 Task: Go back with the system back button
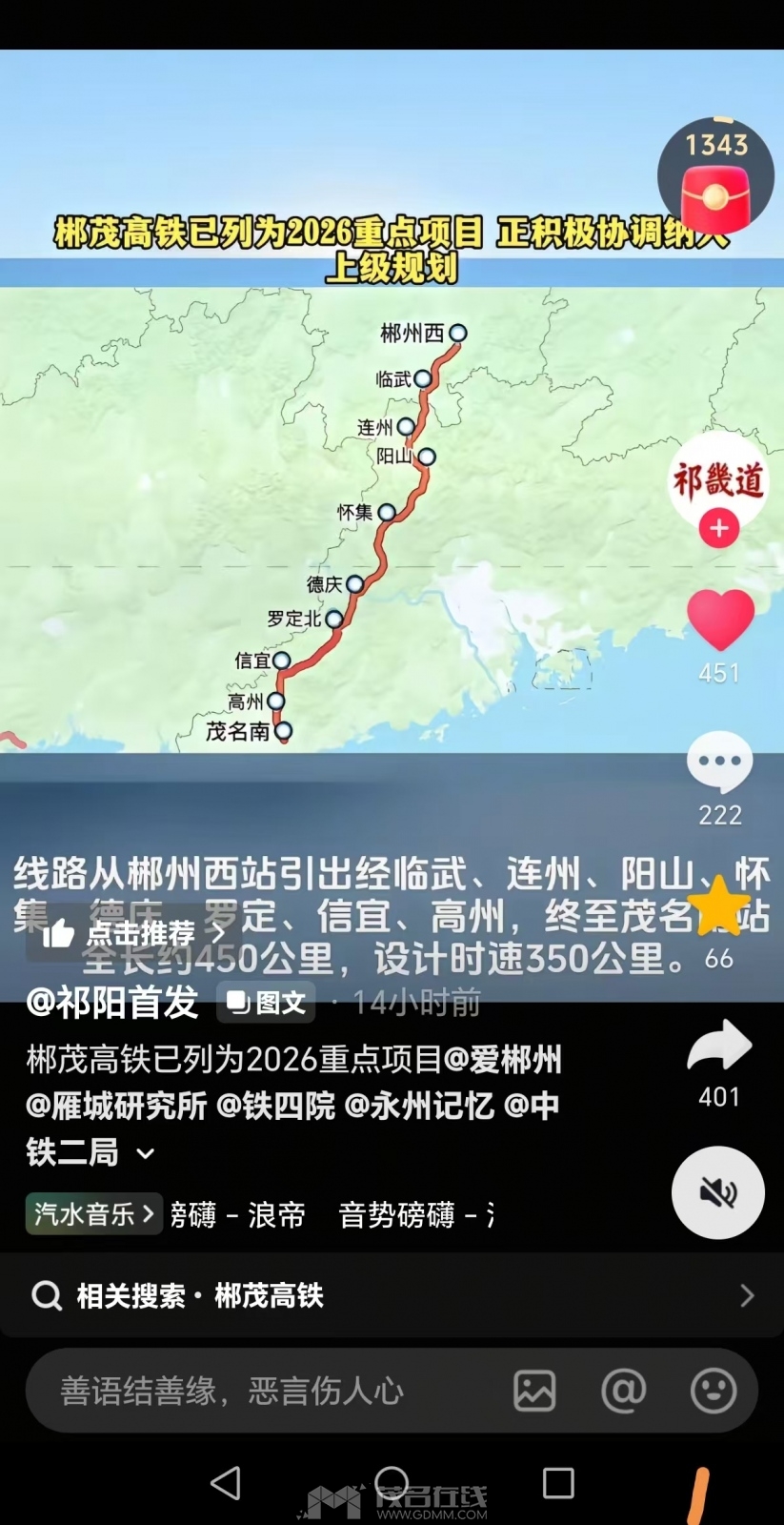[226, 1483]
